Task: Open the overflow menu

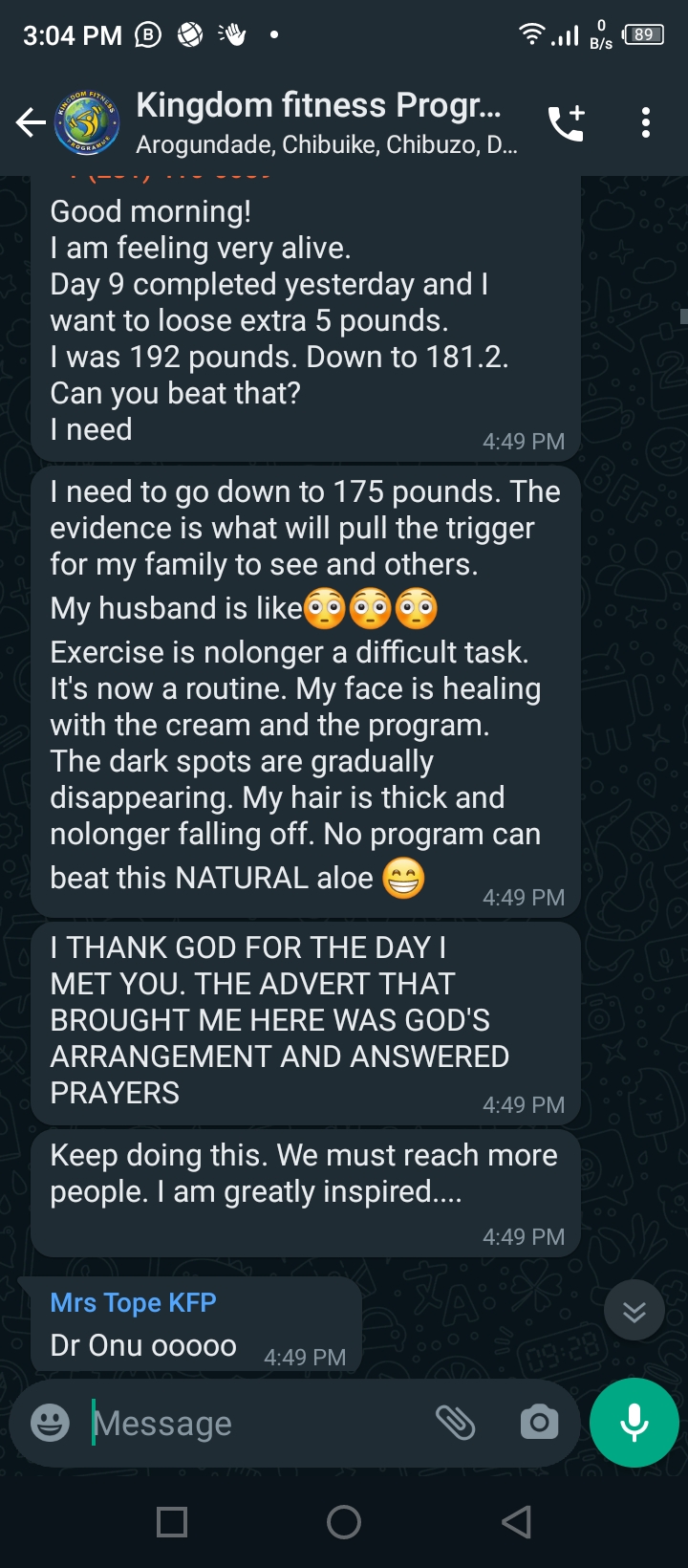Action: point(646,122)
